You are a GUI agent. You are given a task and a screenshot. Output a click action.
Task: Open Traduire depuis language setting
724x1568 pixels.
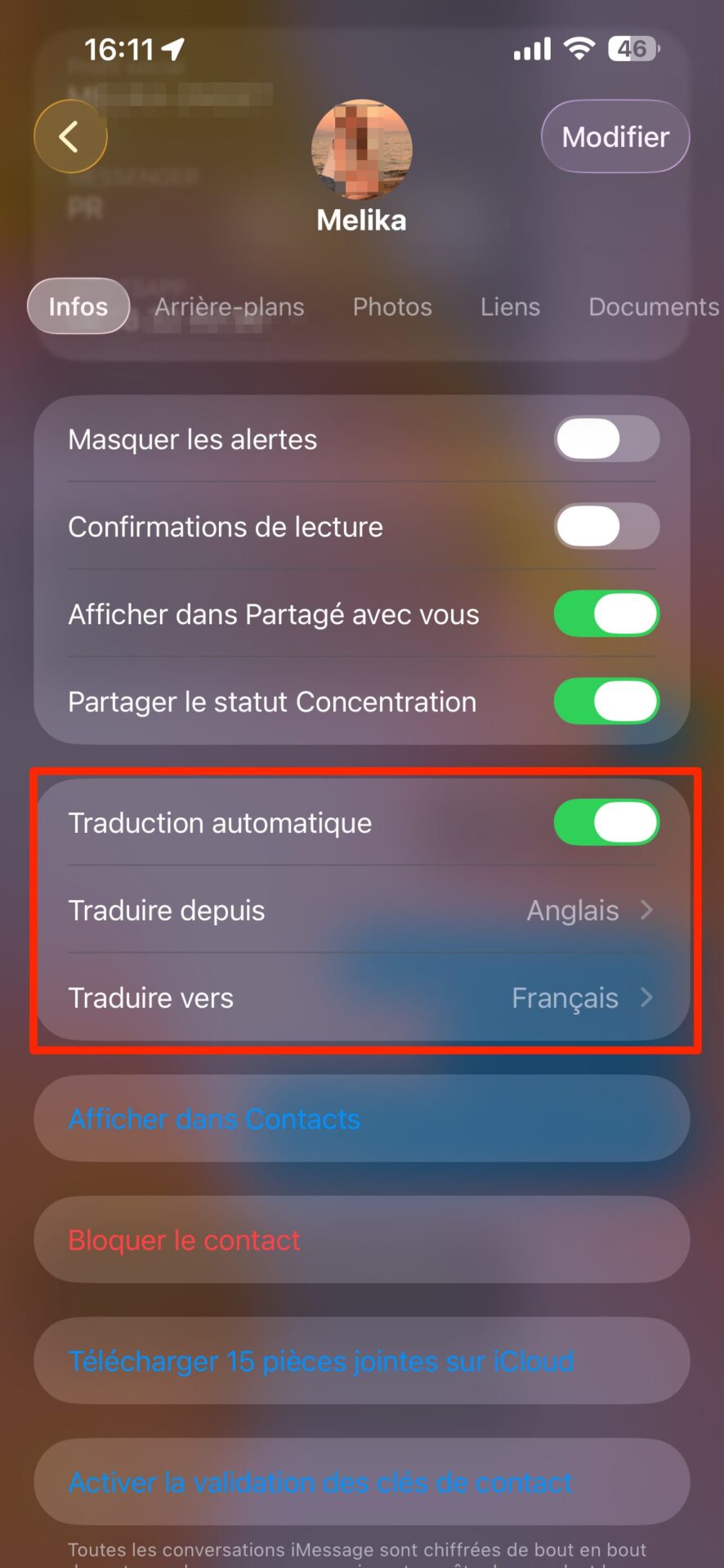tap(362, 910)
